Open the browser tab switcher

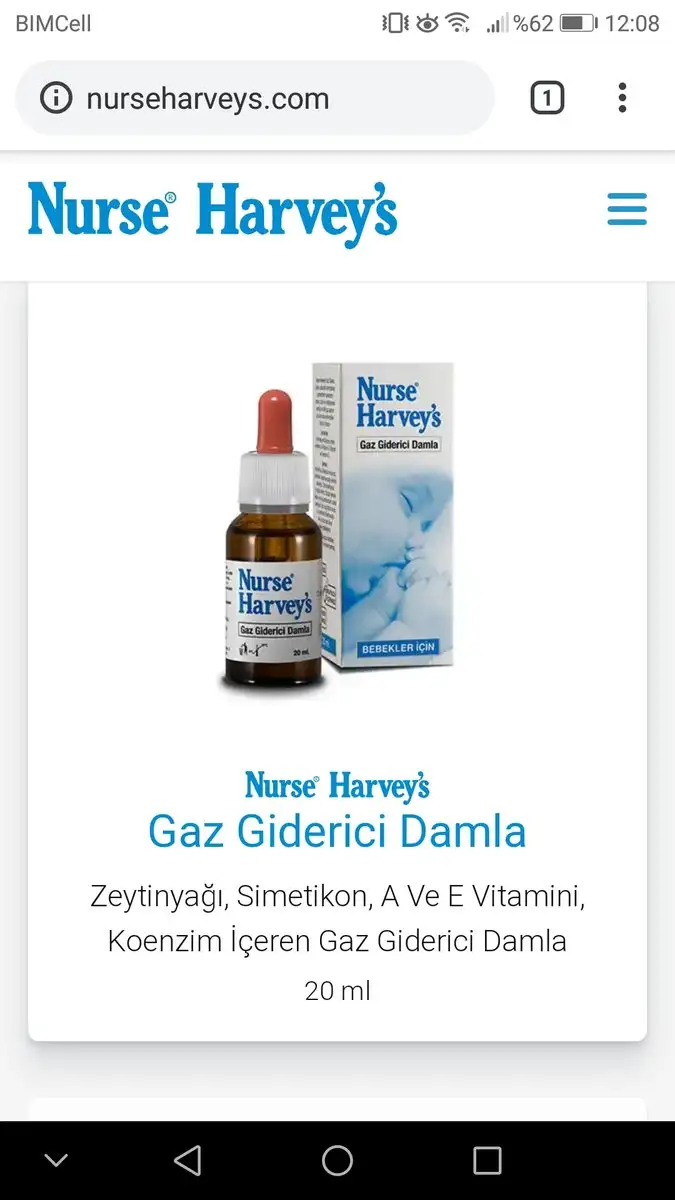point(547,98)
